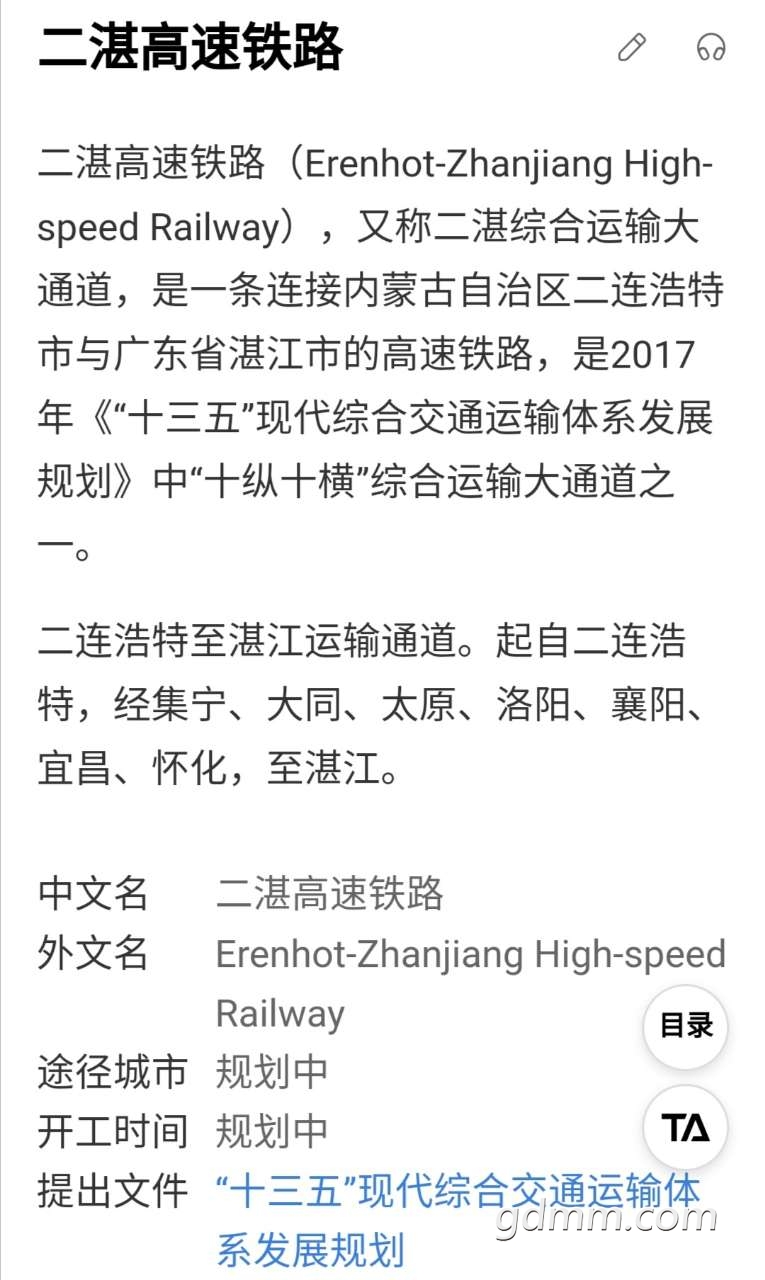
Task: Listen to the article audio
Action: tap(711, 47)
